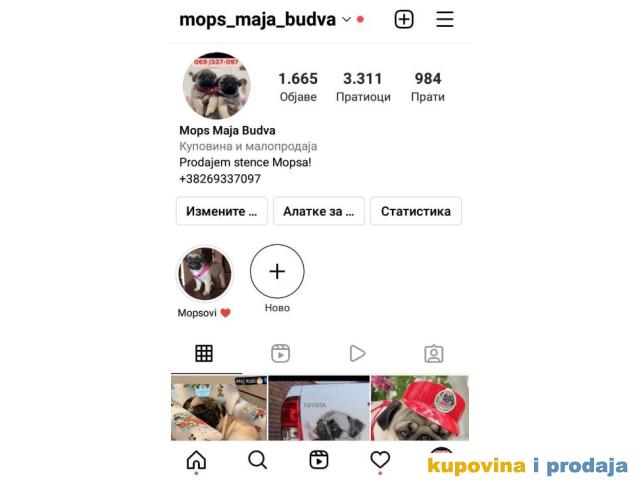Open the 984 Прати following list
Viewport: 640px width, 480px height.
428,87
